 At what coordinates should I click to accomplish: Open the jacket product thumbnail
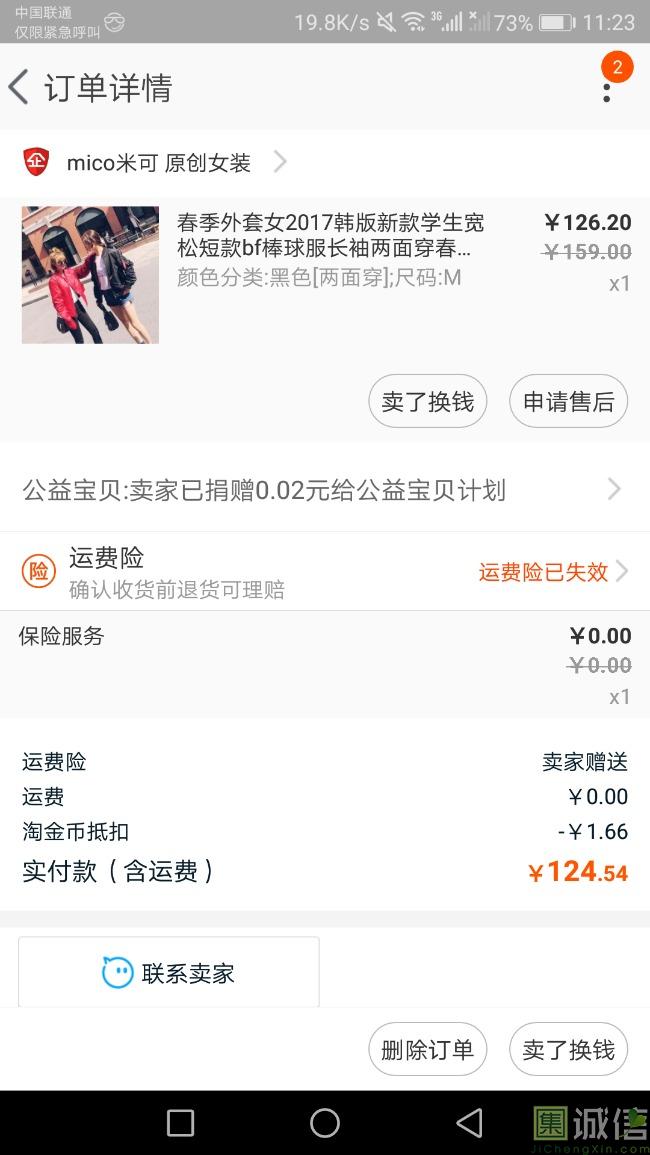[x=90, y=275]
